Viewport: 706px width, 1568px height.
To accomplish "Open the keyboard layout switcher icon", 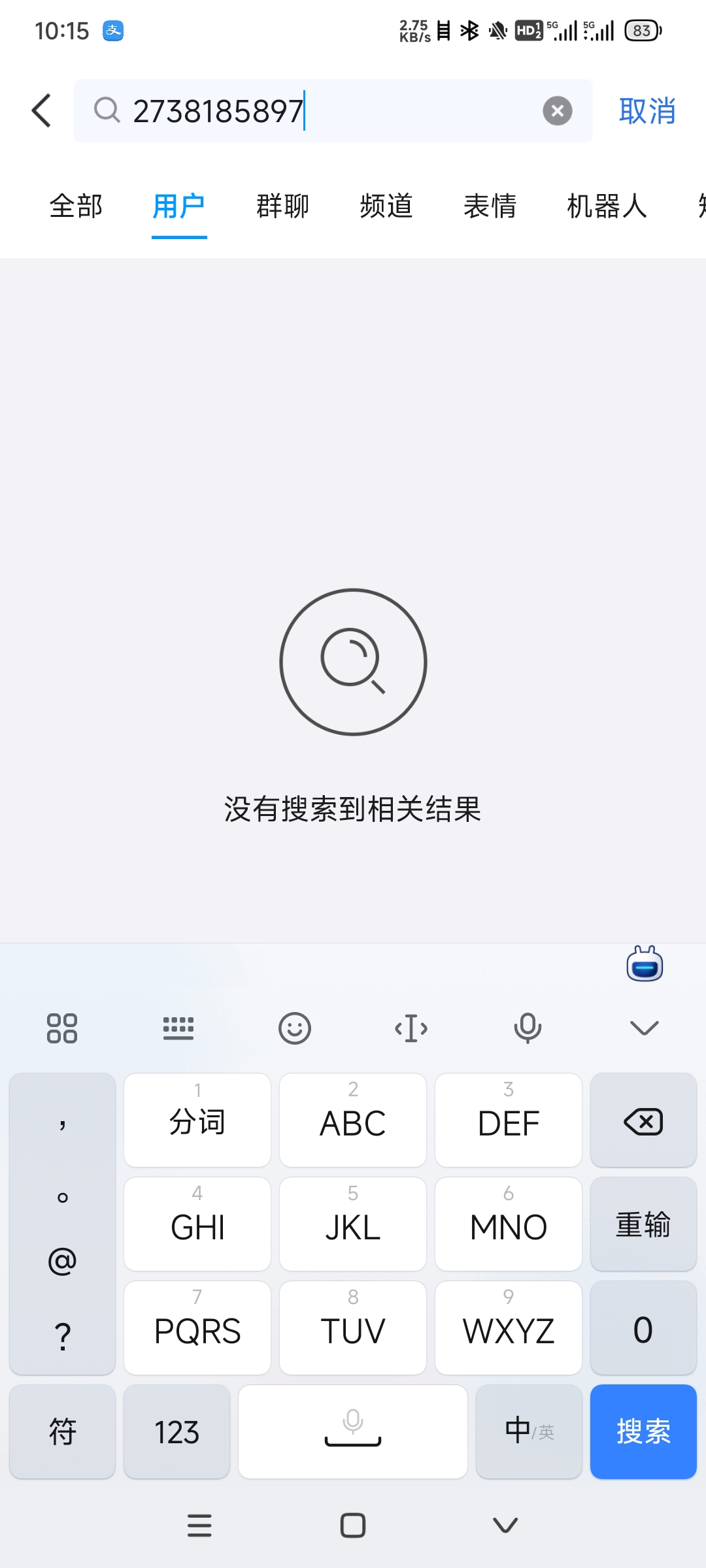I will point(178,1028).
